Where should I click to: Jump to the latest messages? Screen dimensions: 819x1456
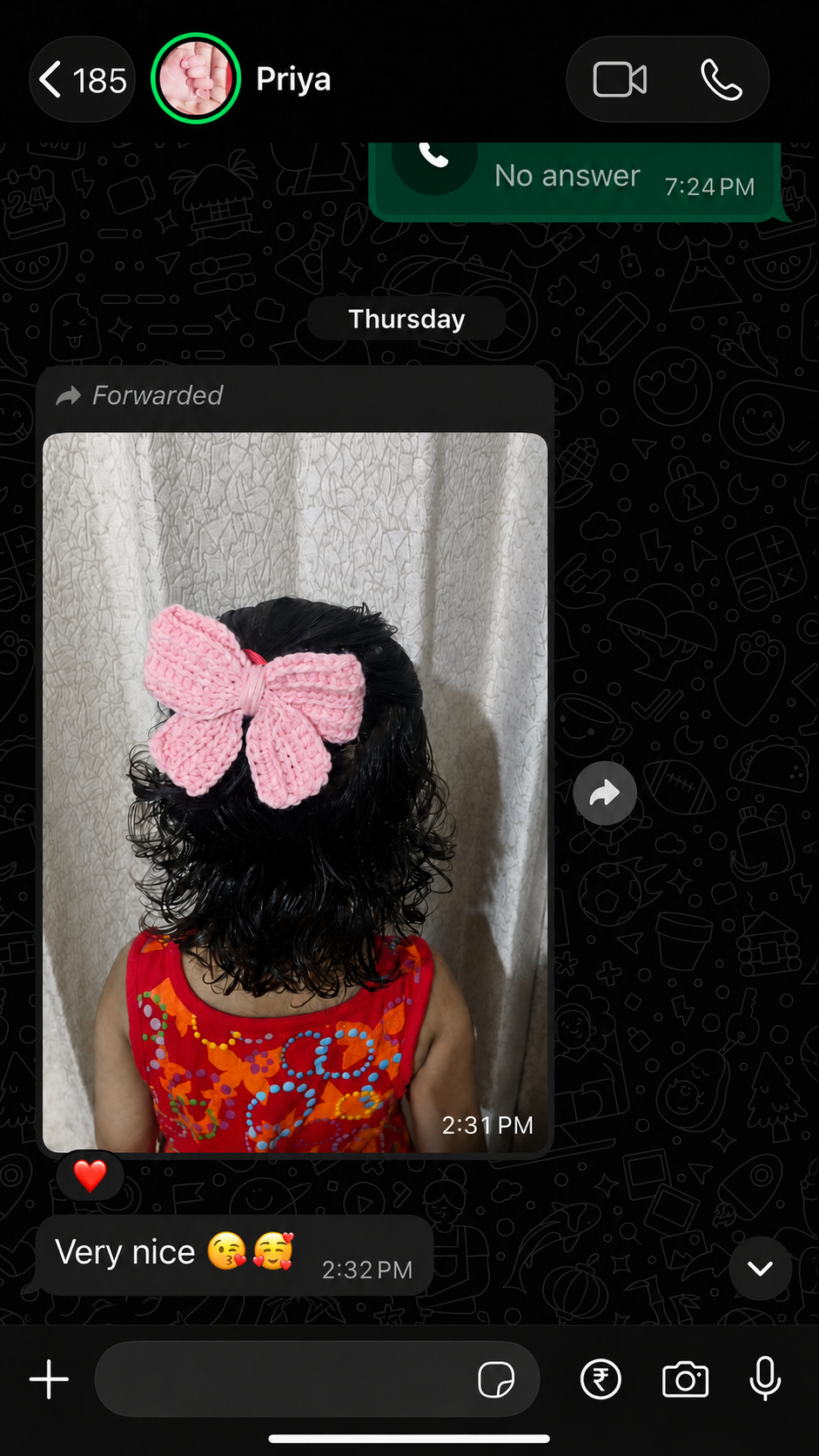[761, 1268]
